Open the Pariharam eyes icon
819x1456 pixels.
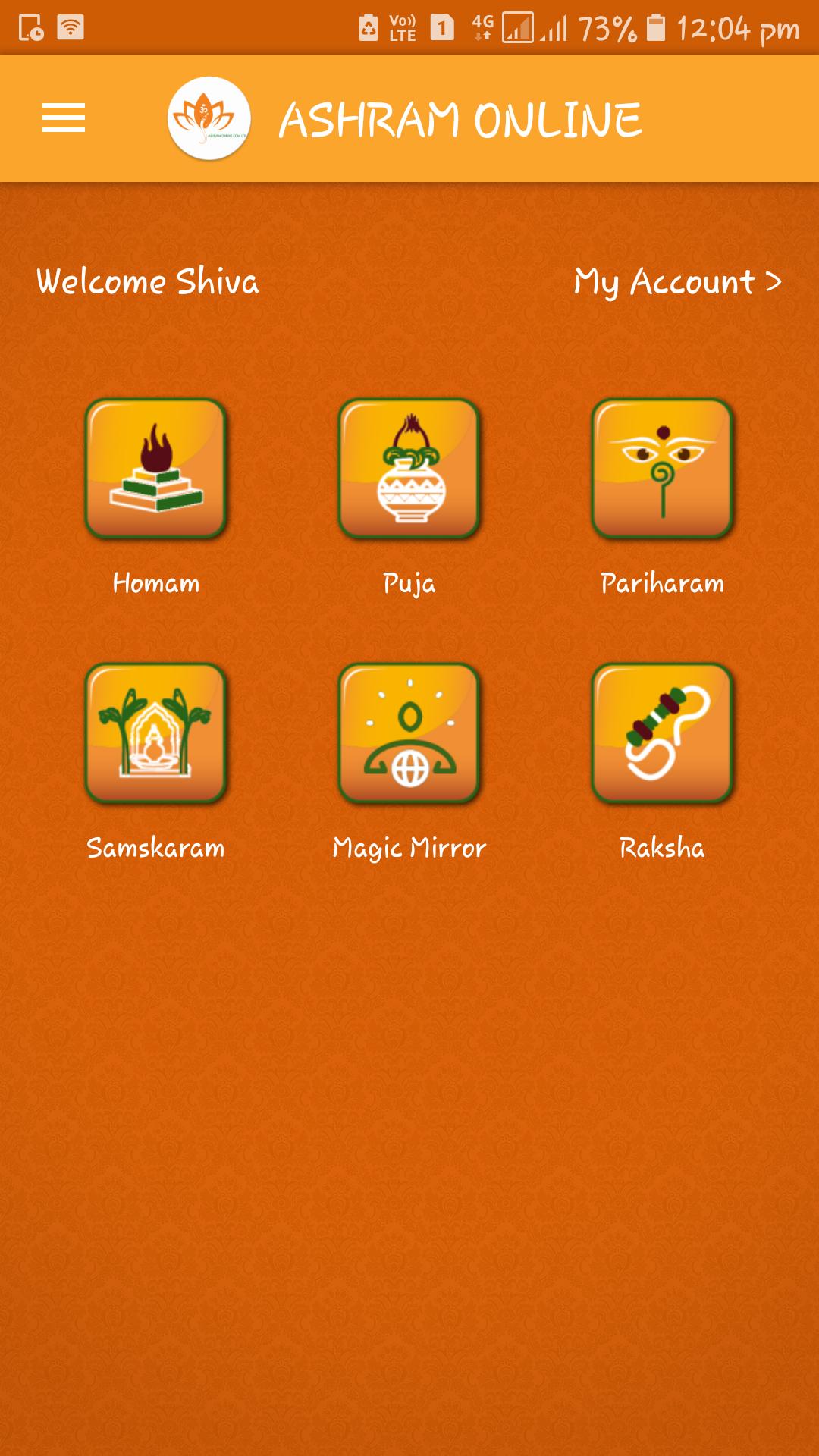tap(662, 469)
